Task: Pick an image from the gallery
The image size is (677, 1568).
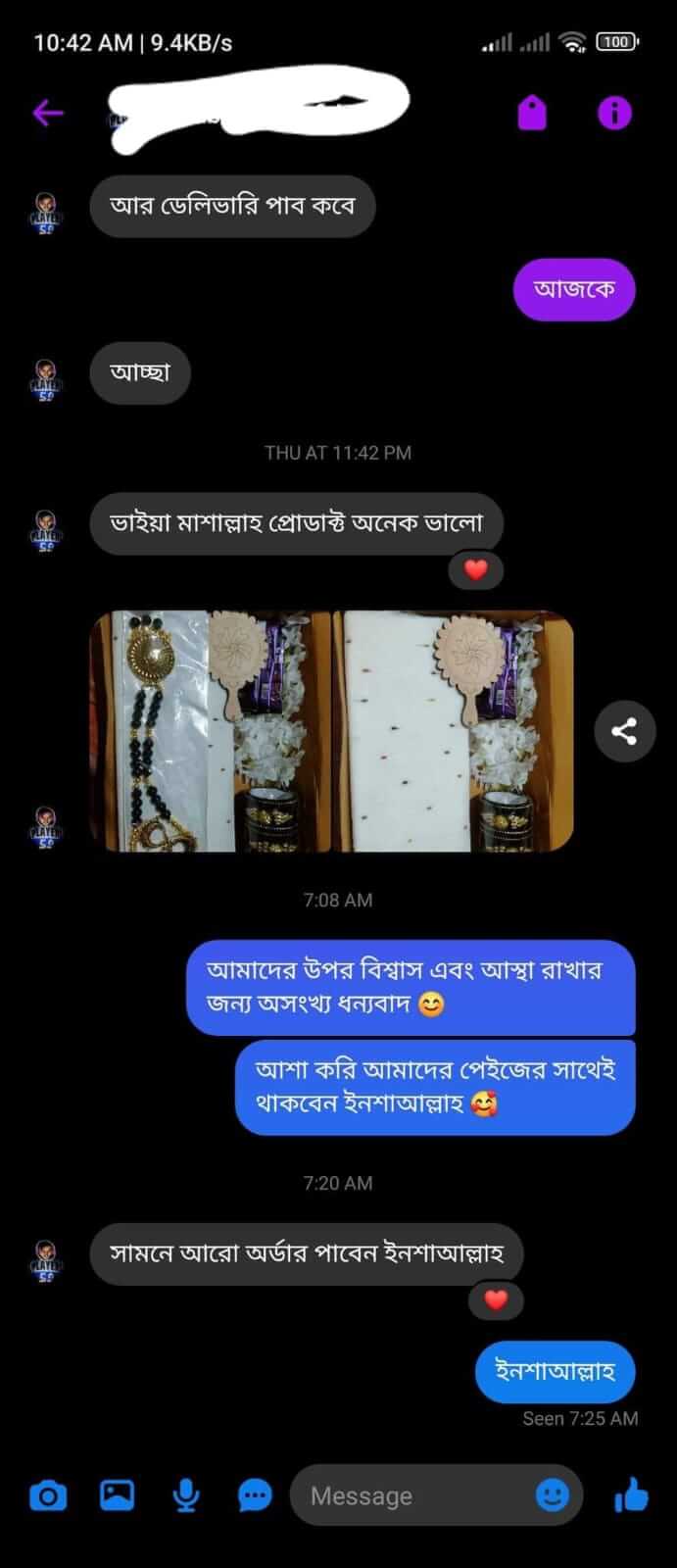Action: [117, 1495]
